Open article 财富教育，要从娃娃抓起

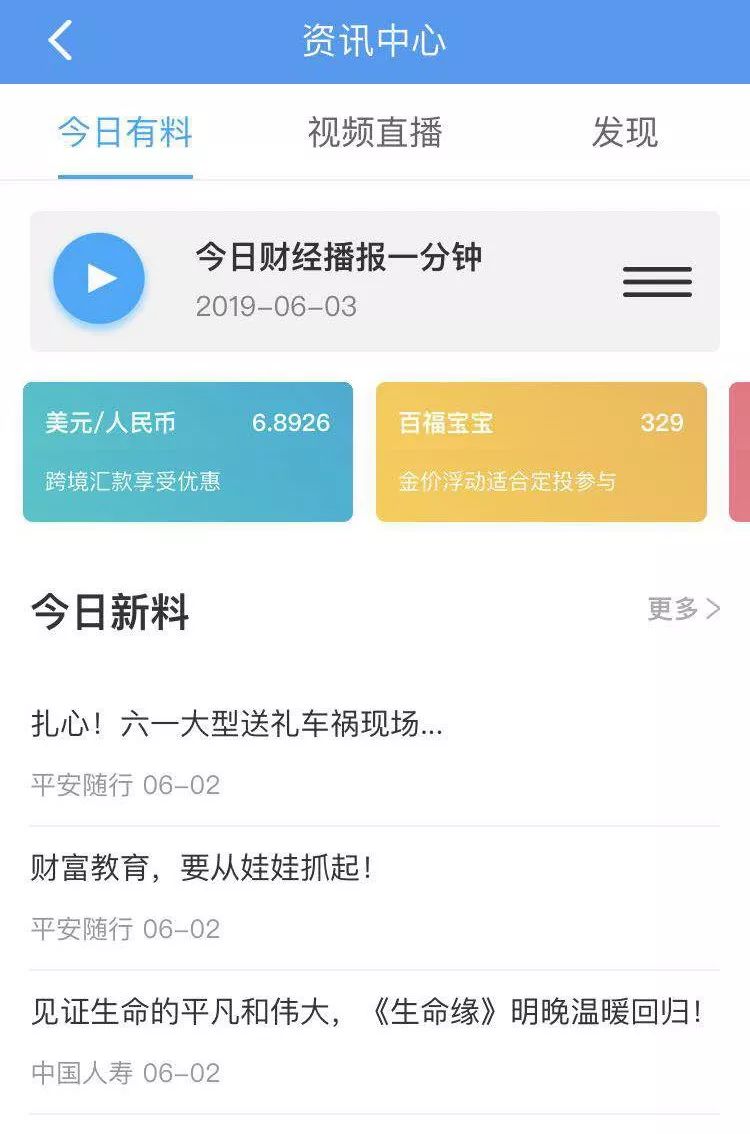pos(202,868)
